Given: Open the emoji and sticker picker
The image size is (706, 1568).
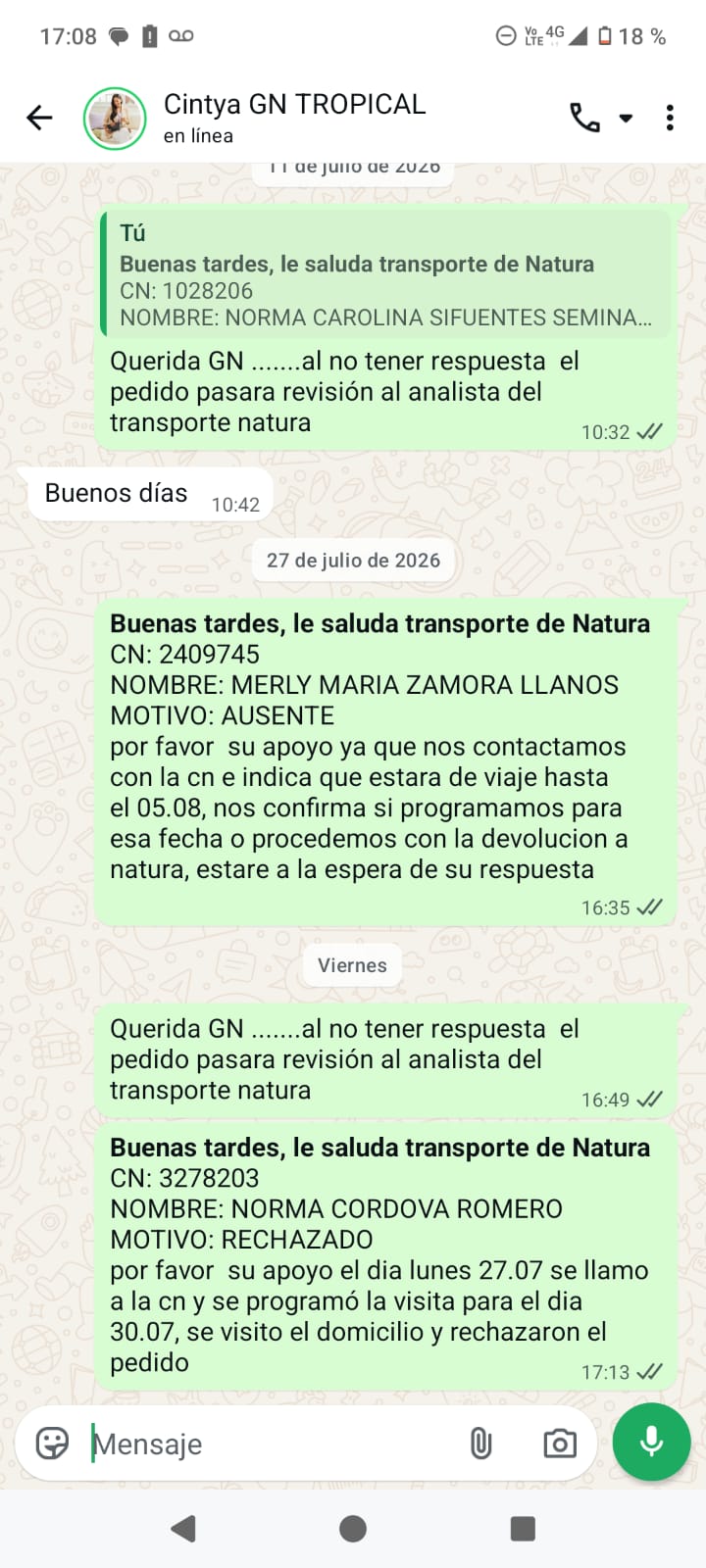Looking at the screenshot, I should [52, 1443].
